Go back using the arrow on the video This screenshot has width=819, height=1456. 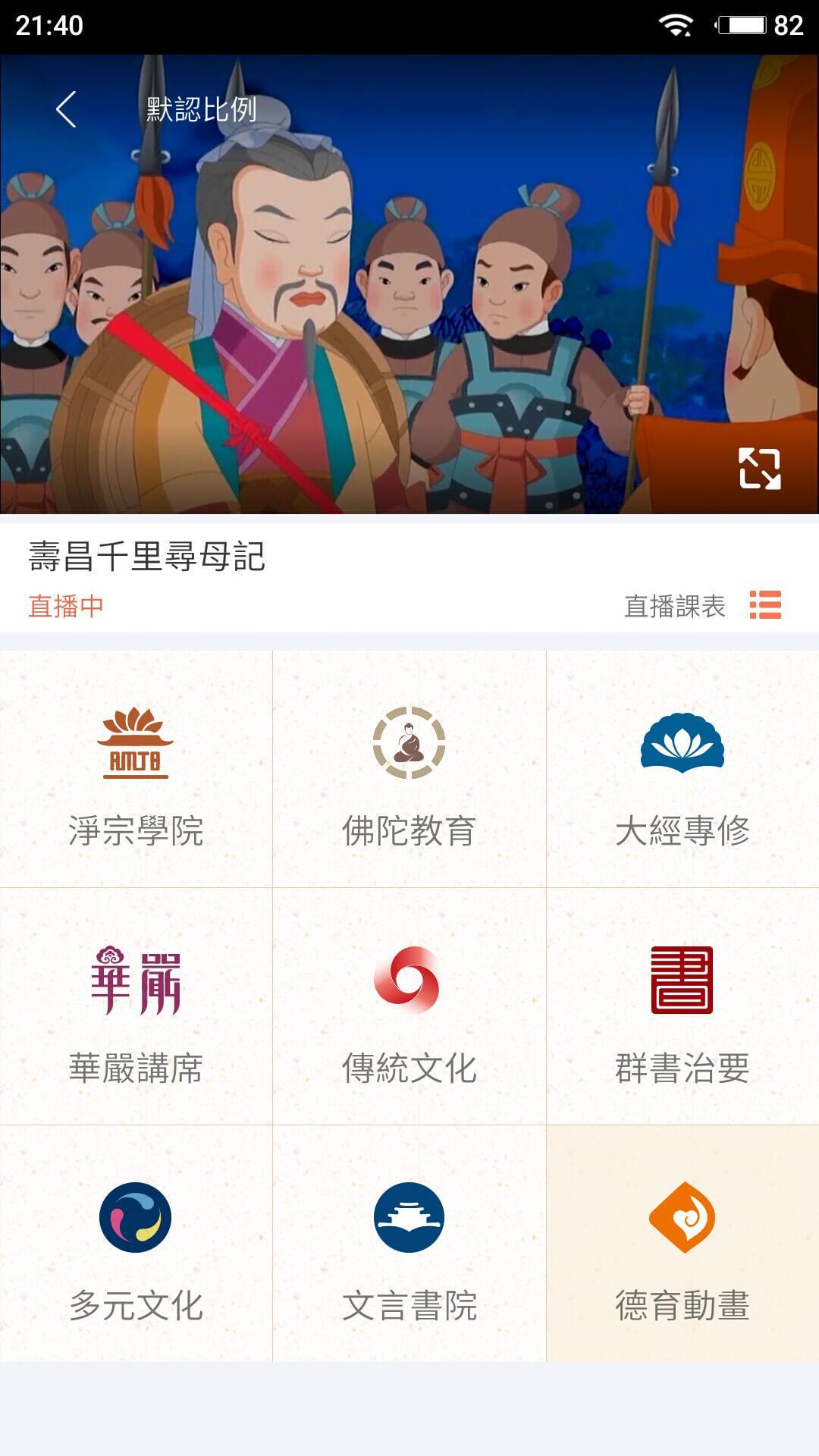67,109
